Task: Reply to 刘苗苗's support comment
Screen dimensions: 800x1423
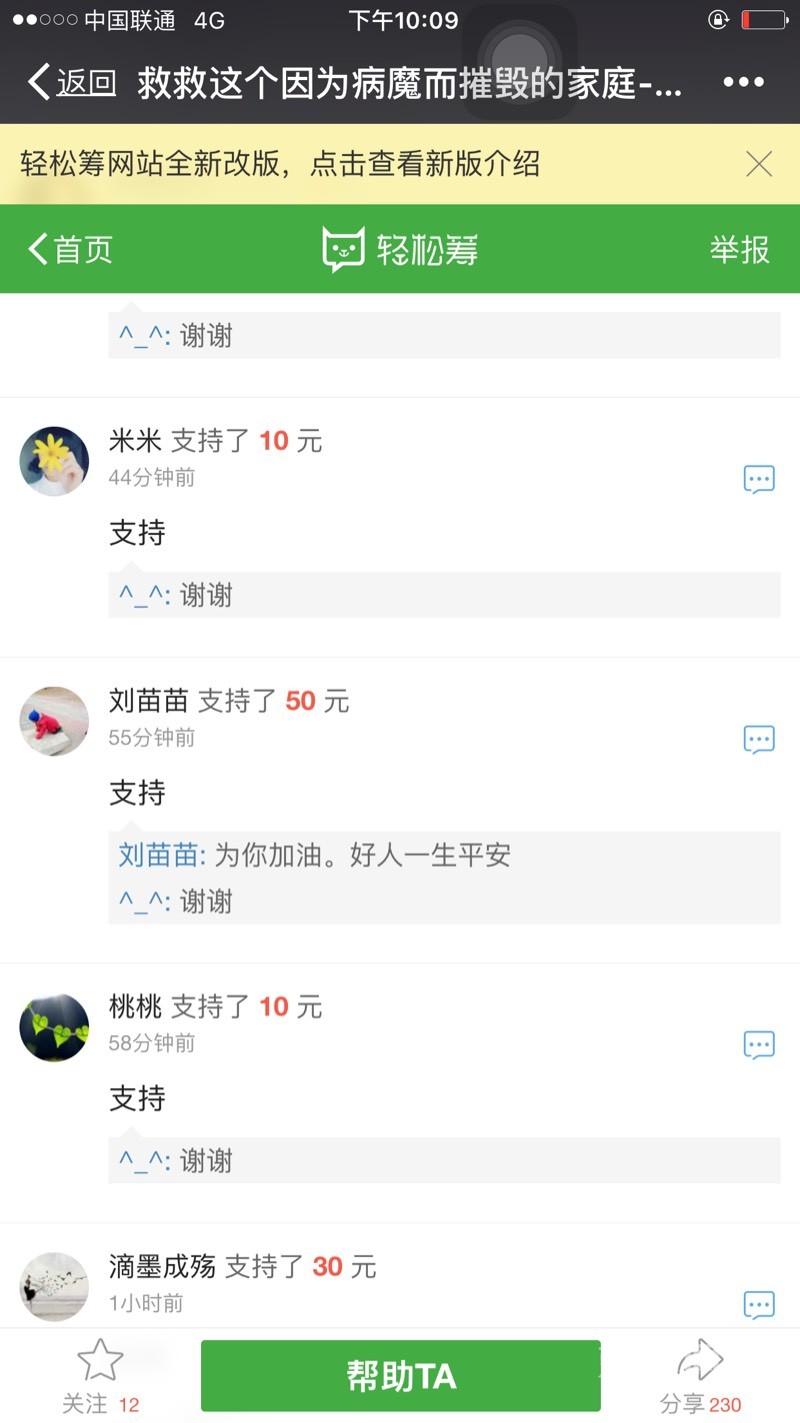Action: 759,740
